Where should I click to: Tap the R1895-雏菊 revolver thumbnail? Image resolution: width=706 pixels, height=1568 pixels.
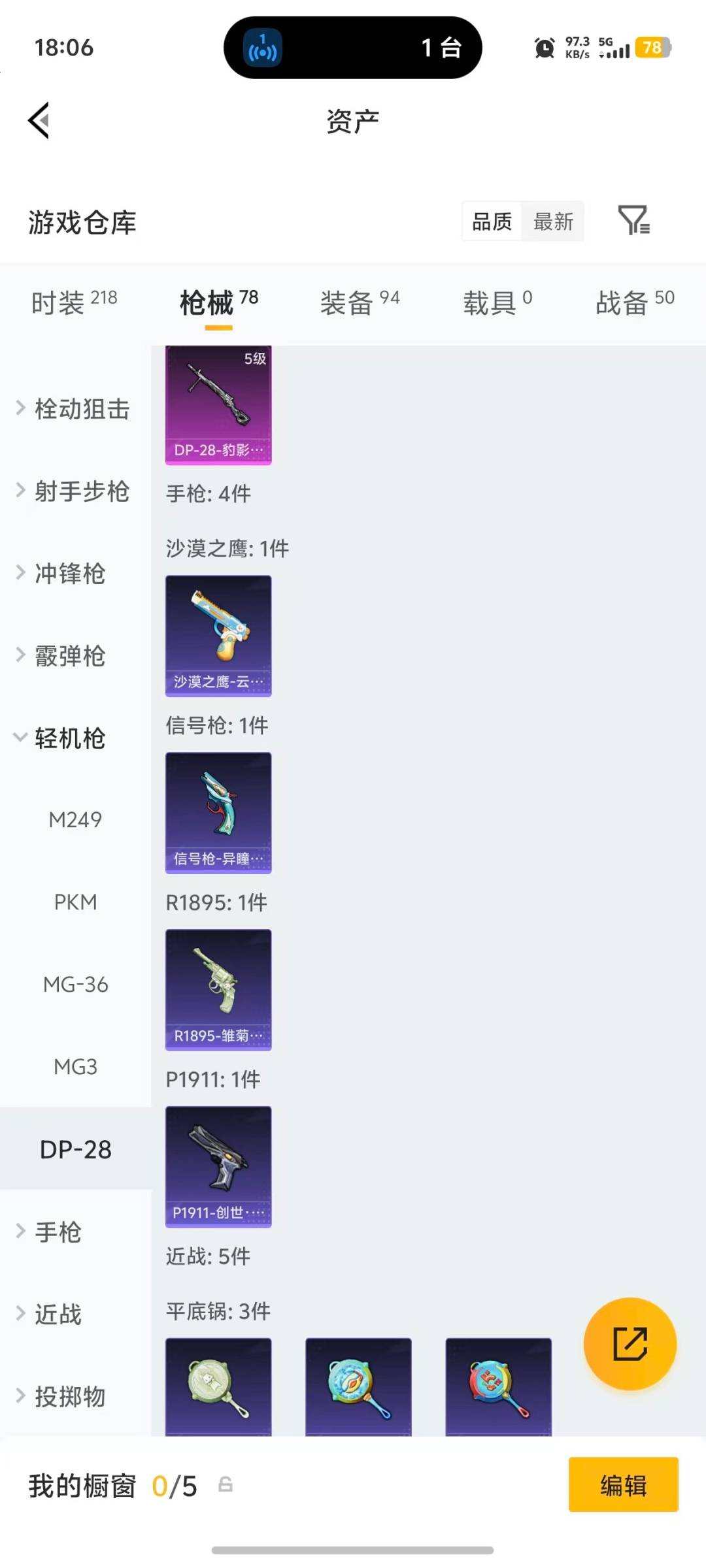point(218,988)
